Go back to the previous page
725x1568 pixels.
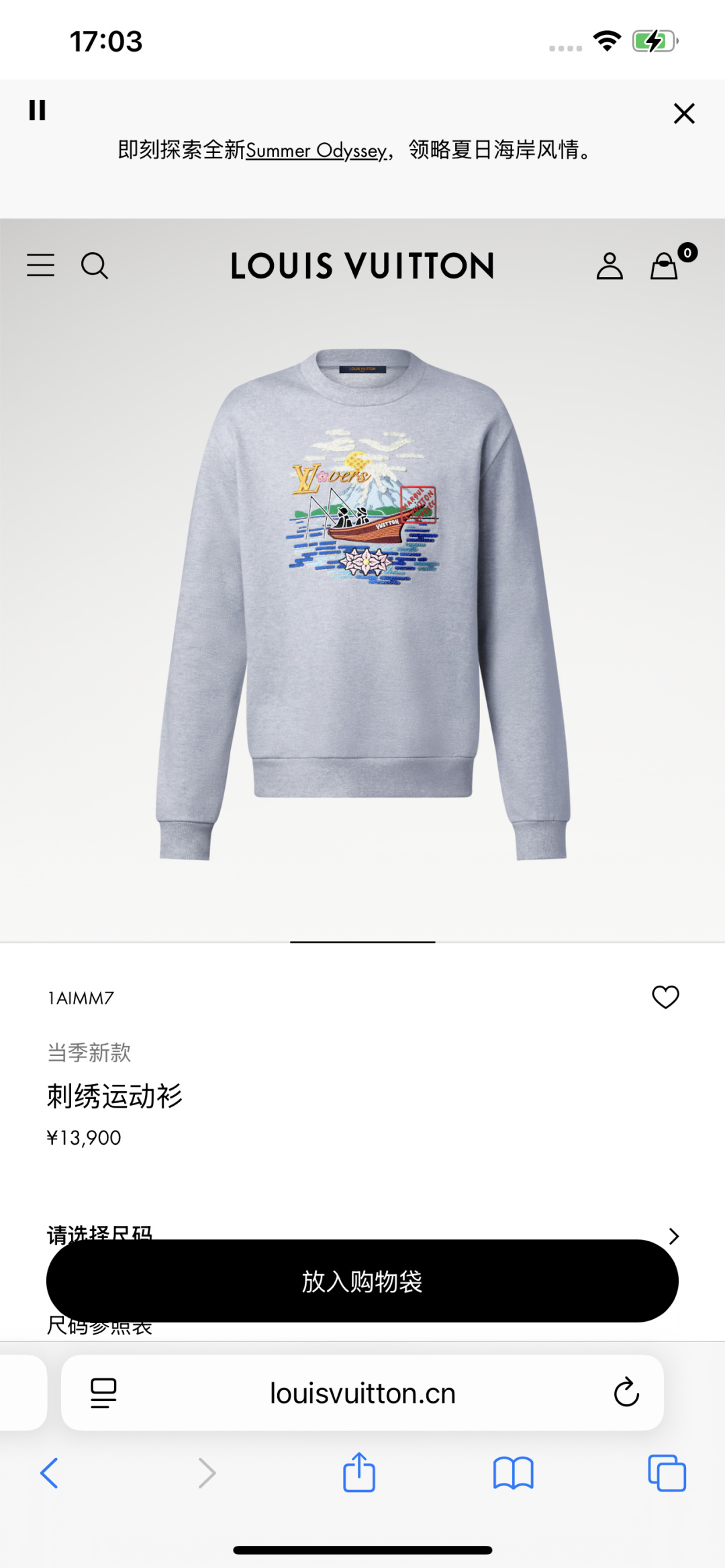click(x=50, y=1473)
